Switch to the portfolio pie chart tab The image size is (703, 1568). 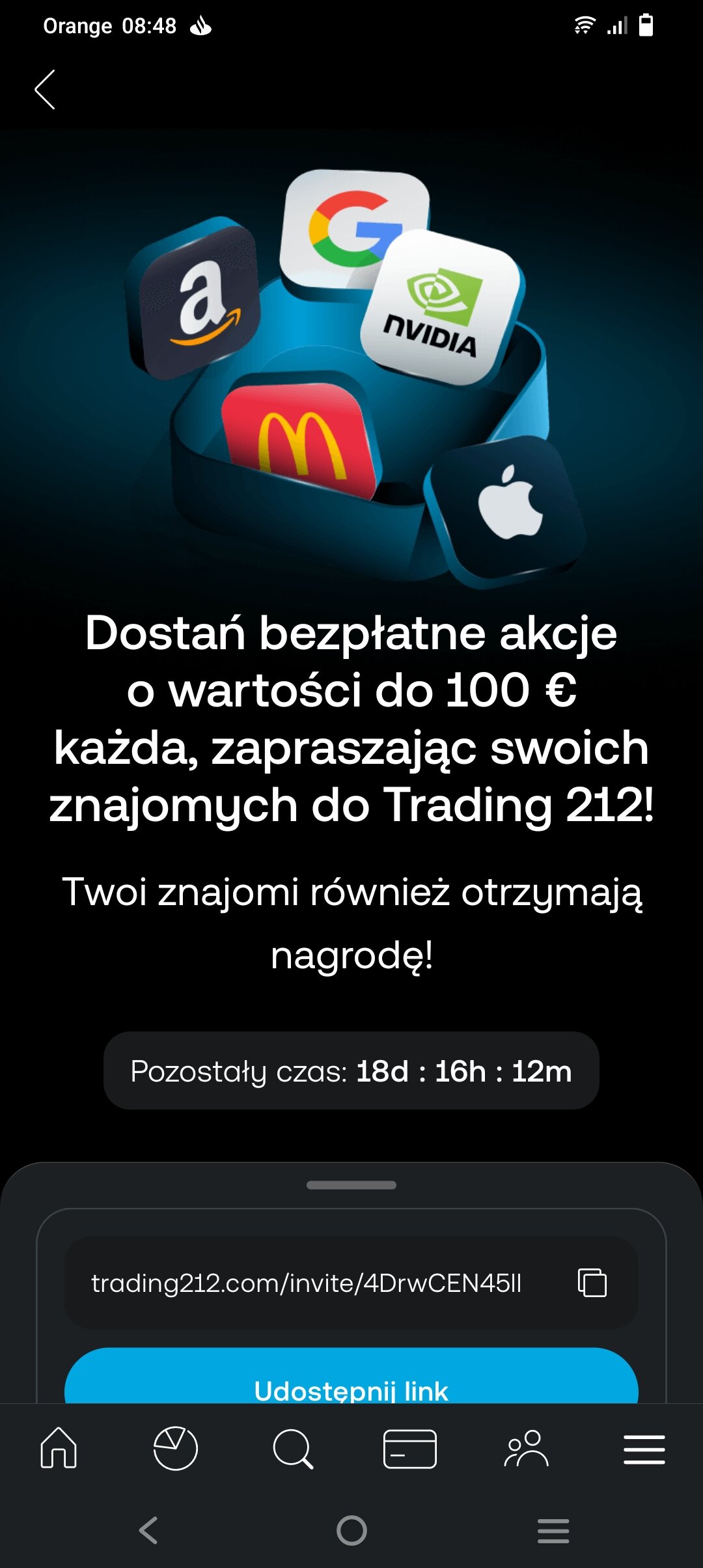(x=175, y=1448)
